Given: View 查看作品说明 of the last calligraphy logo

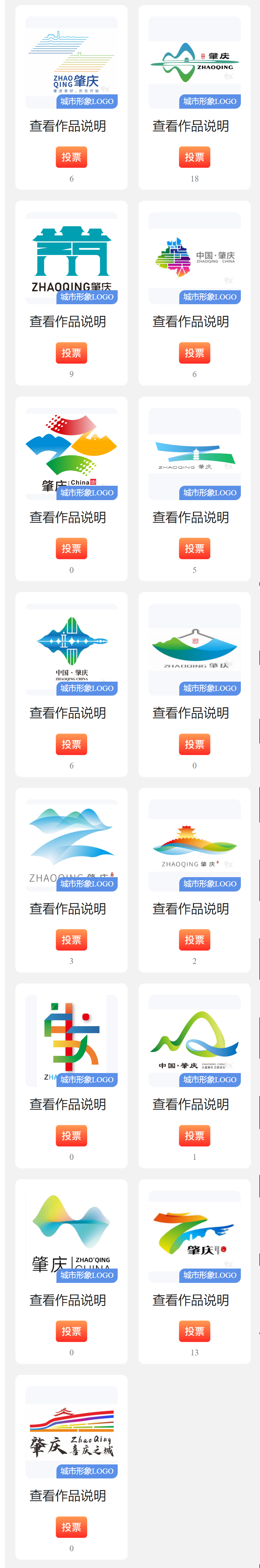Looking at the screenshot, I should [x=68, y=1496].
